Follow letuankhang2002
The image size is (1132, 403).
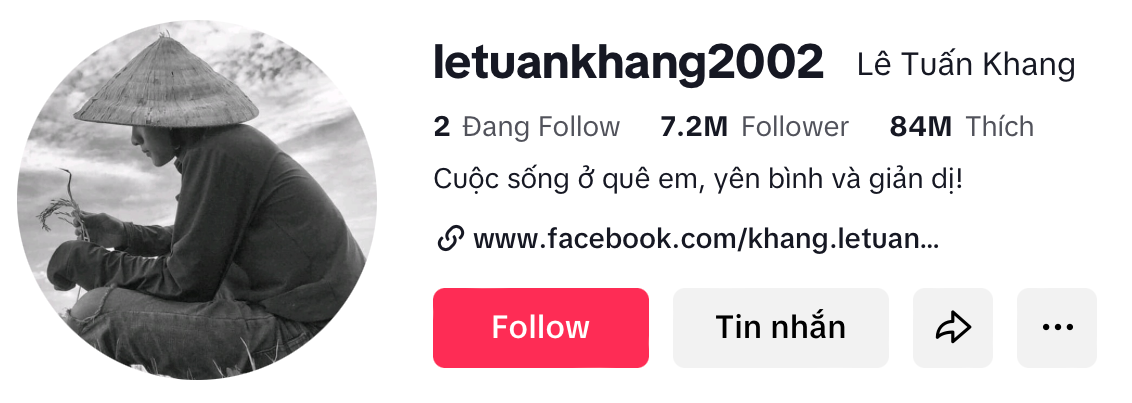click(540, 328)
